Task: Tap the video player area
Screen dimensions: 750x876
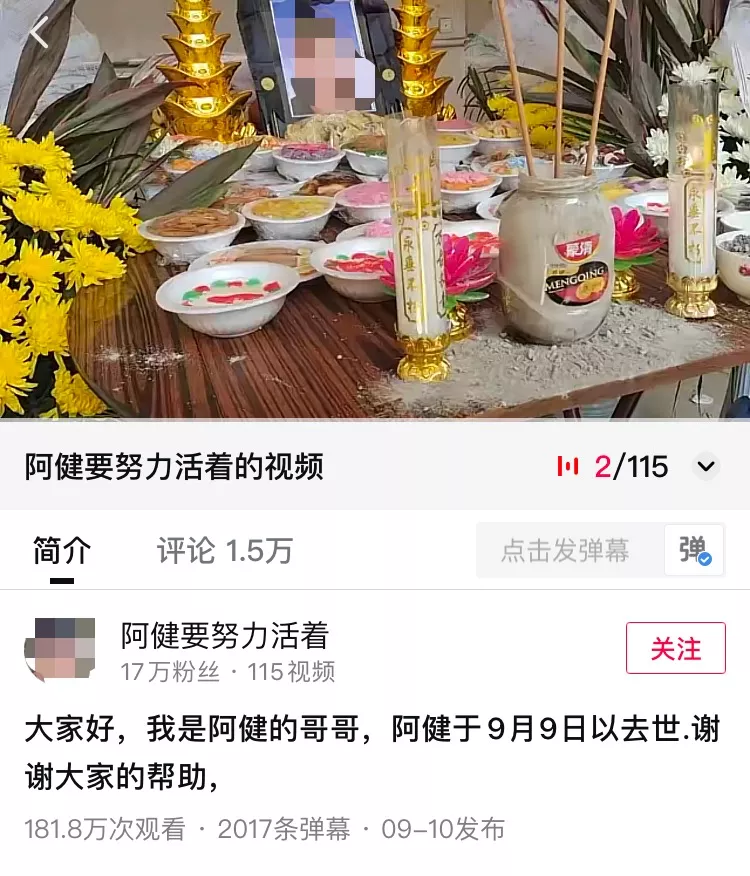Action: (375, 210)
